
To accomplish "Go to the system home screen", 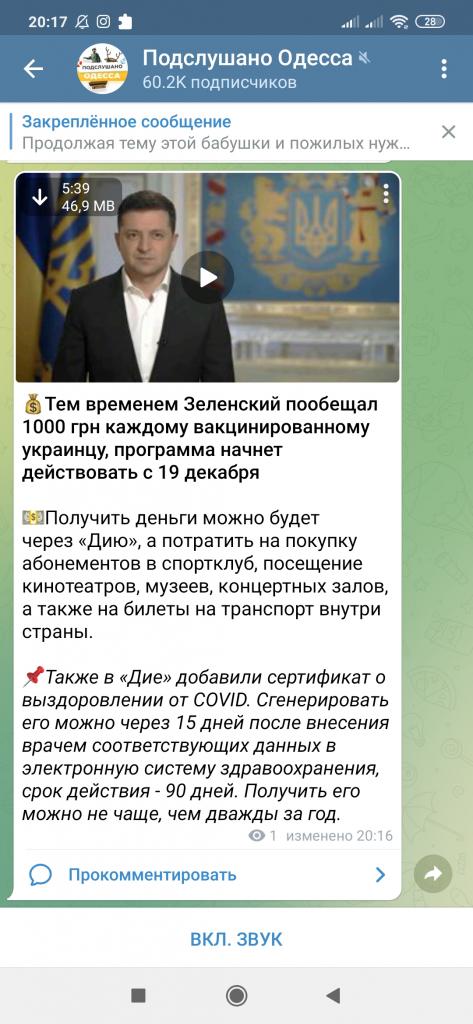I will click(x=236, y=995).
